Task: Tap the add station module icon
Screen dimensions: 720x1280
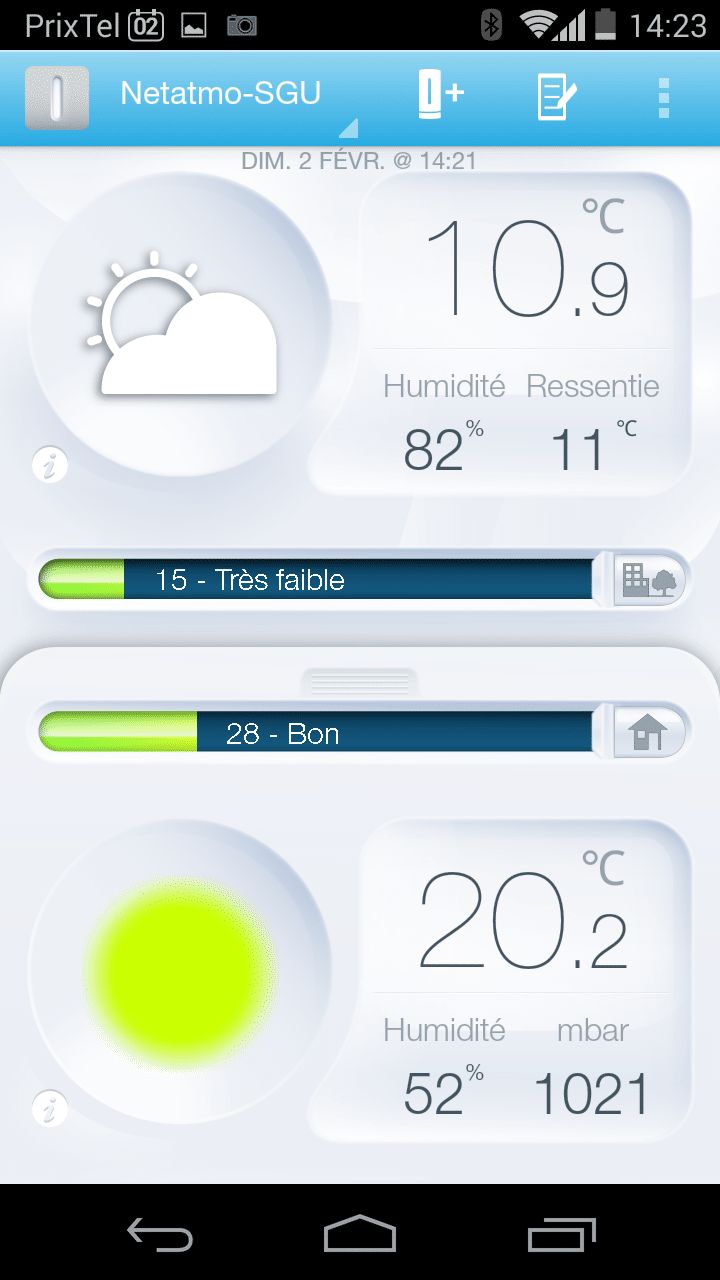Action: click(440, 96)
